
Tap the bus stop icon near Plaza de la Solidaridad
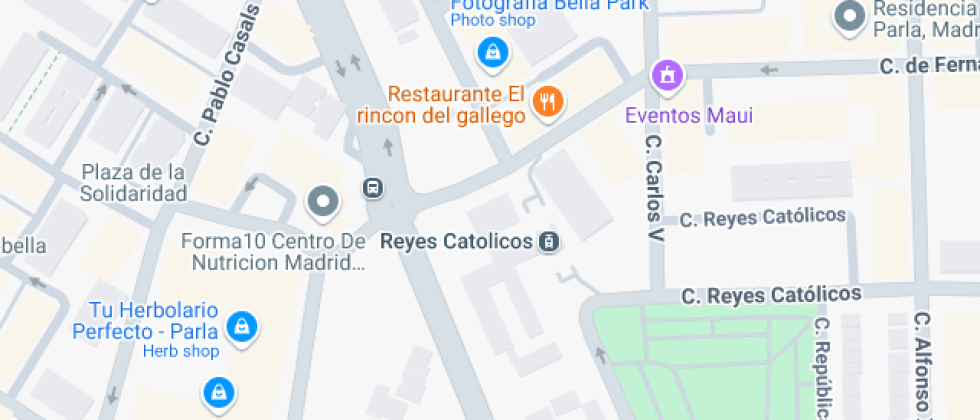(x=372, y=188)
